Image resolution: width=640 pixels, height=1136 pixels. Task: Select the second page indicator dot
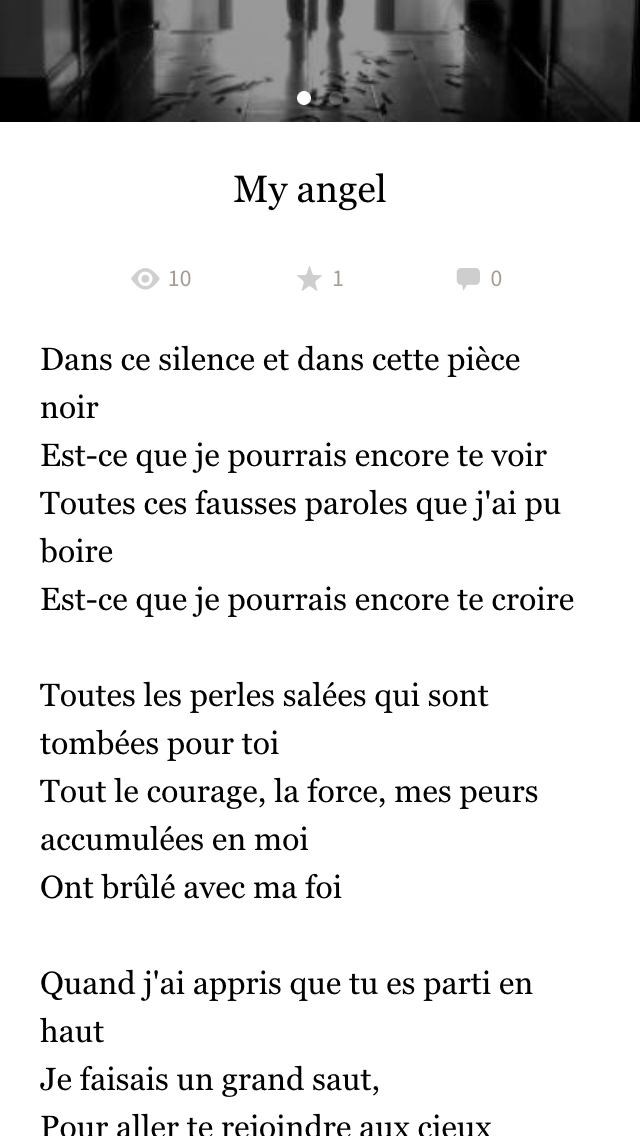[336, 98]
